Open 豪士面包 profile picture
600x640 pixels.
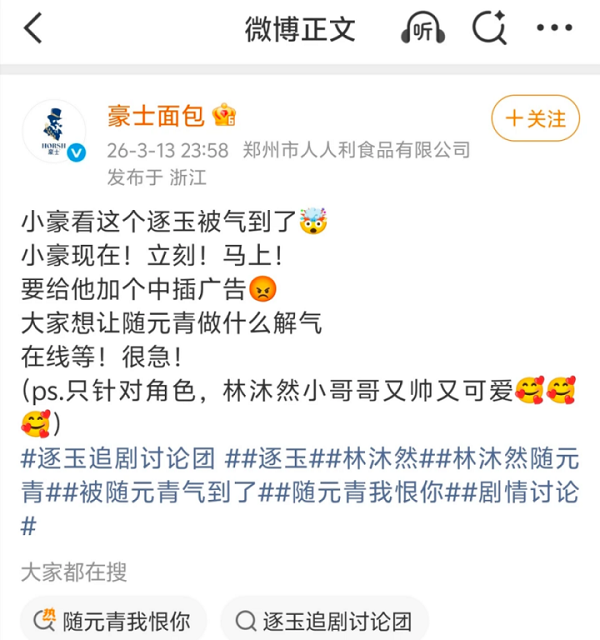(x=54, y=132)
